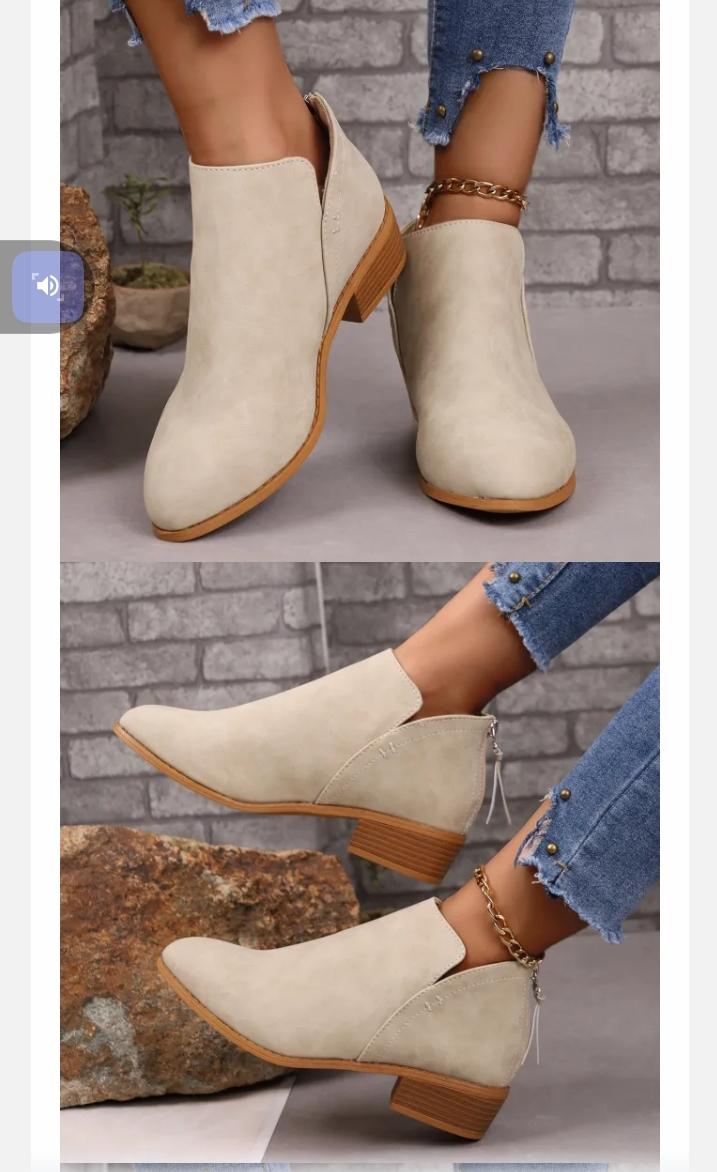Open the side-view photo of beige boots
This screenshot has height=1172, width=717.
(360, 860)
